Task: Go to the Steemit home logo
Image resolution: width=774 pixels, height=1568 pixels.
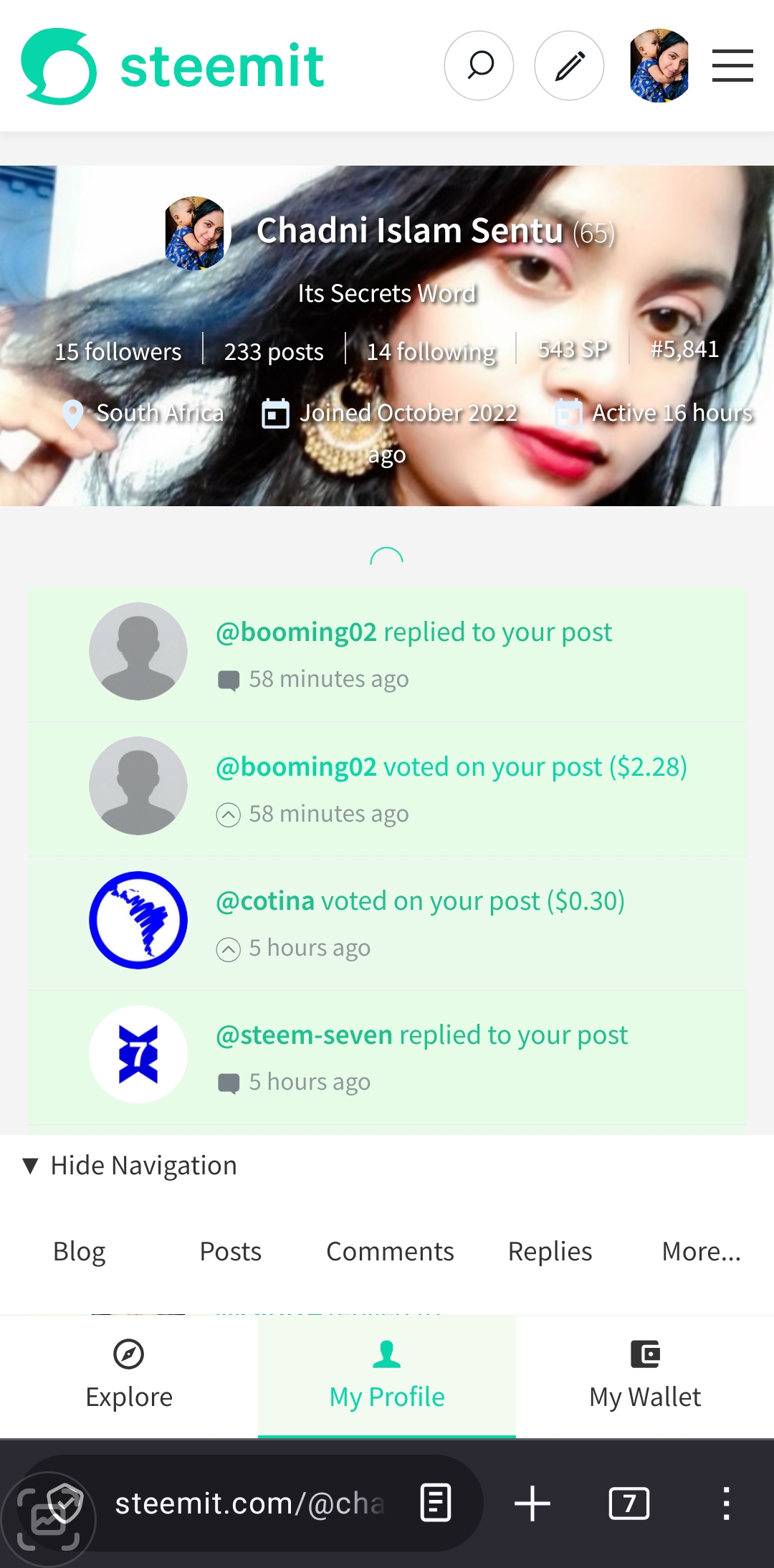Action: pyautogui.click(x=173, y=66)
